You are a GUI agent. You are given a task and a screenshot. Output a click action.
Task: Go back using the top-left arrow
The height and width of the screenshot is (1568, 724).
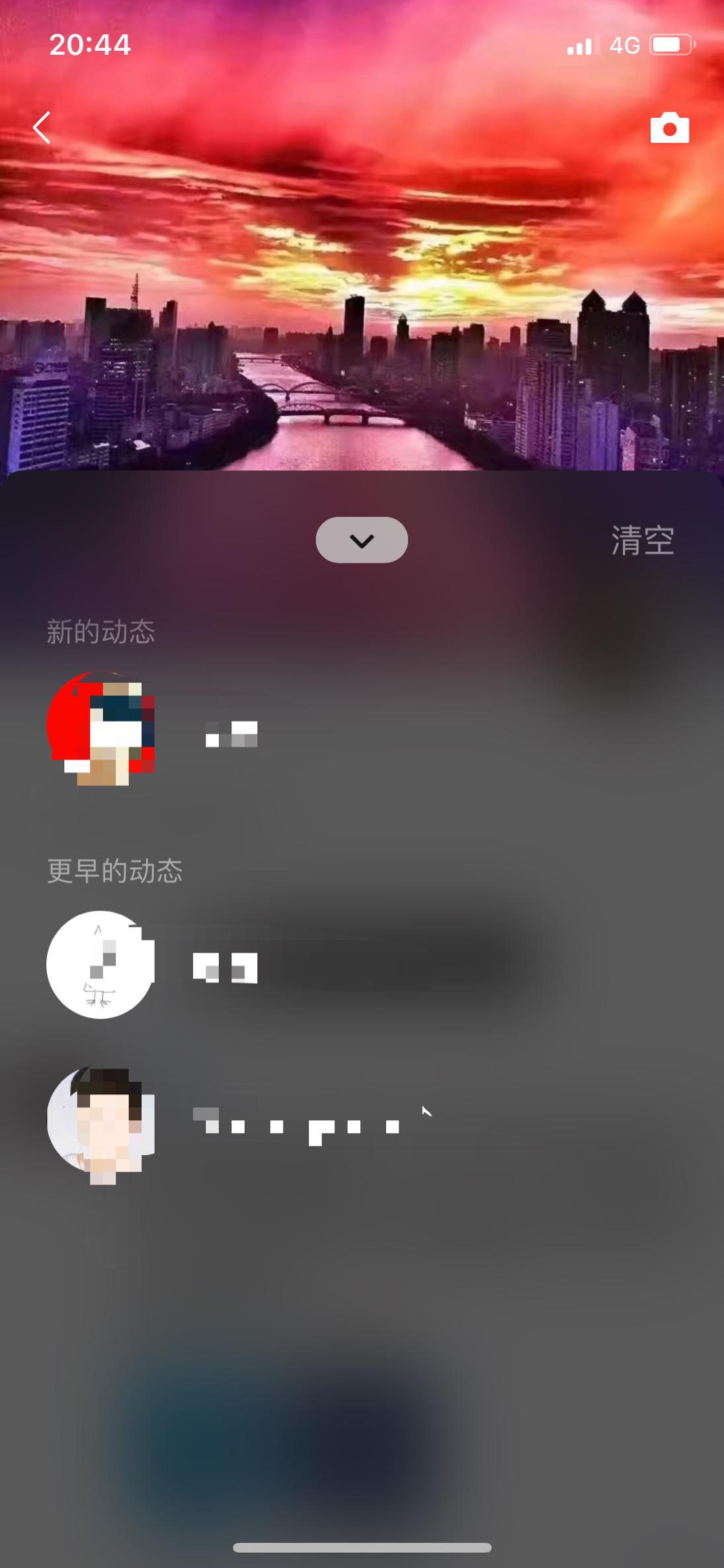click(42, 128)
